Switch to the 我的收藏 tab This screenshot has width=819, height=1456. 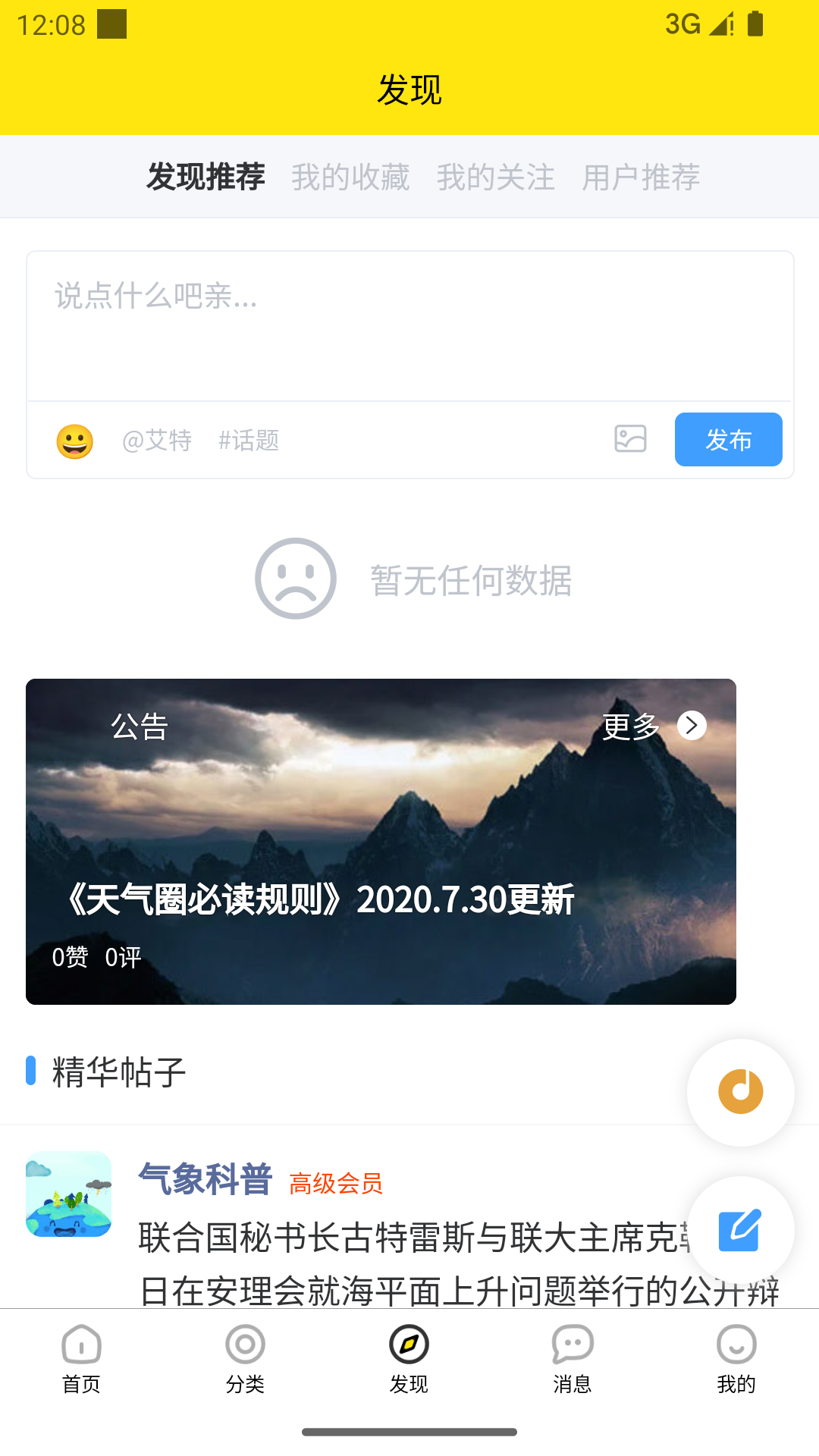pyautogui.click(x=350, y=177)
